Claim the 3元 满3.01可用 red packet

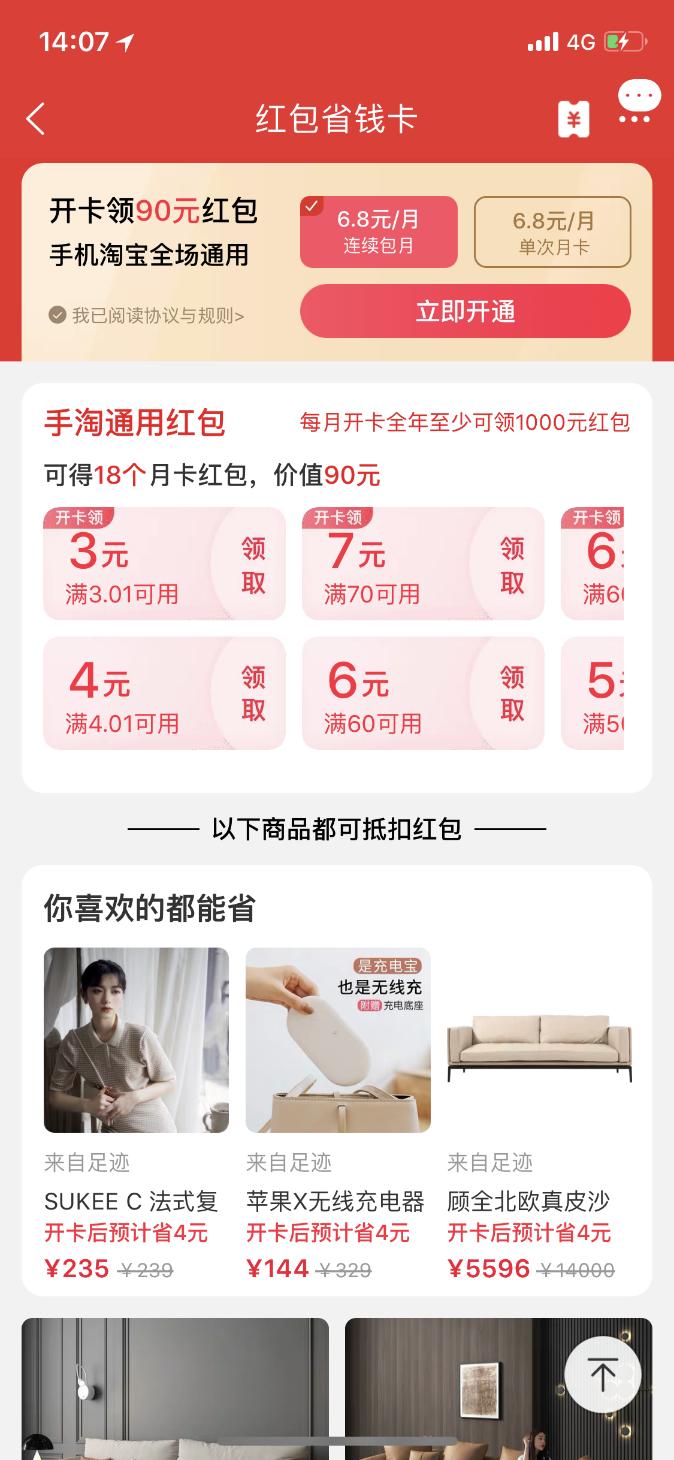[253, 564]
